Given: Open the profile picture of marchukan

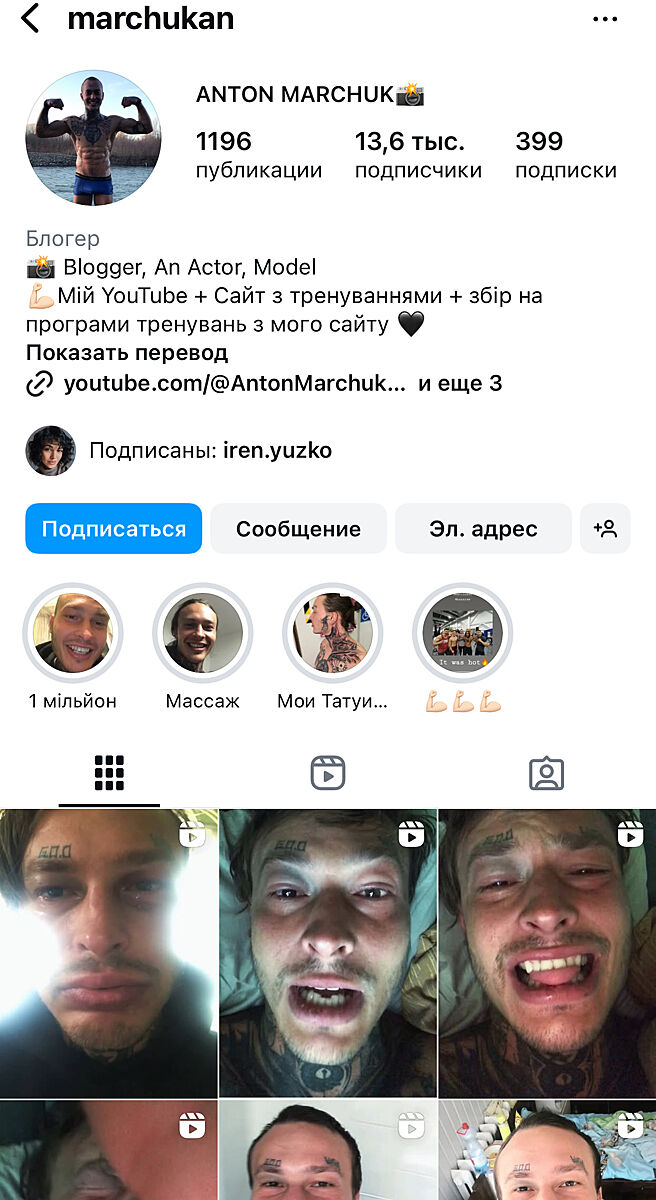Looking at the screenshot, I should pyautogui.click(x=93, y=138).
